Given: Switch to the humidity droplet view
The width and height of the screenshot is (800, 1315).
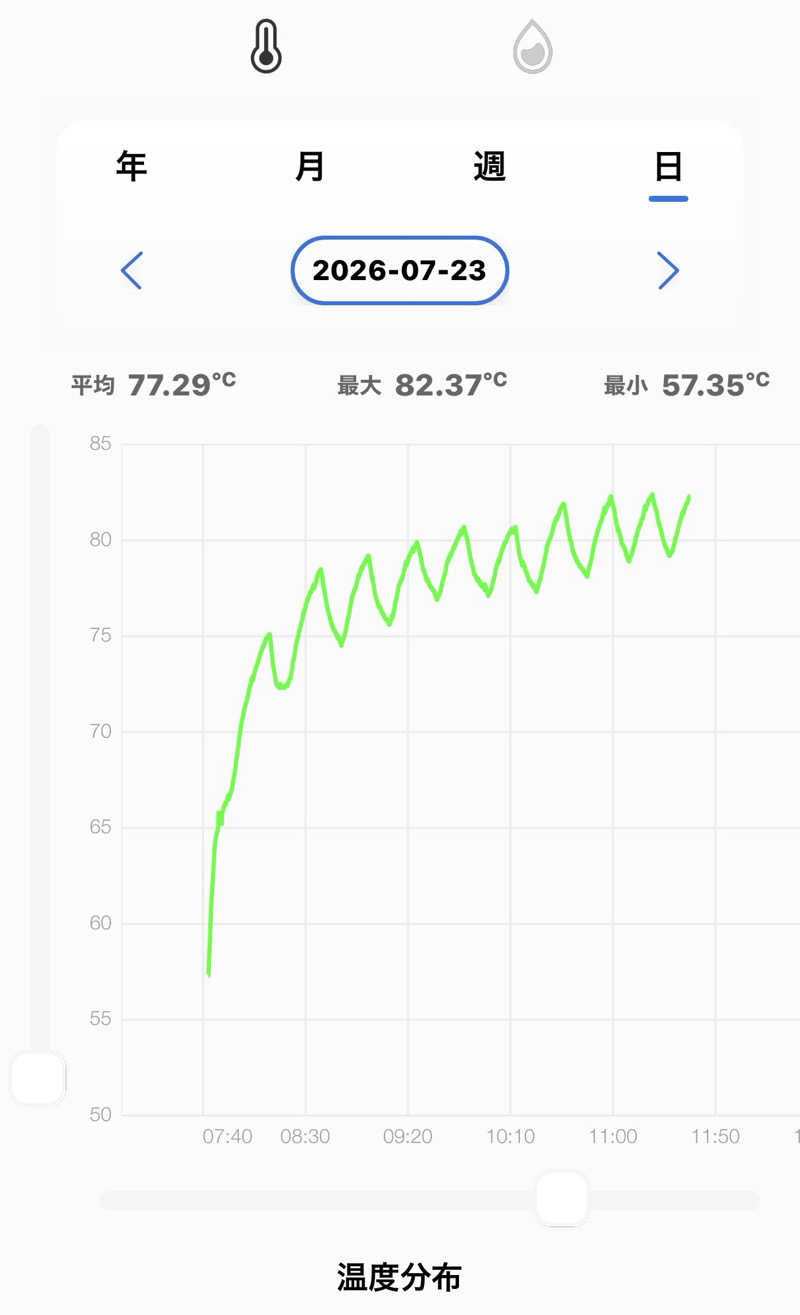Looking at the screenshot, I should [x=533, y=48].
